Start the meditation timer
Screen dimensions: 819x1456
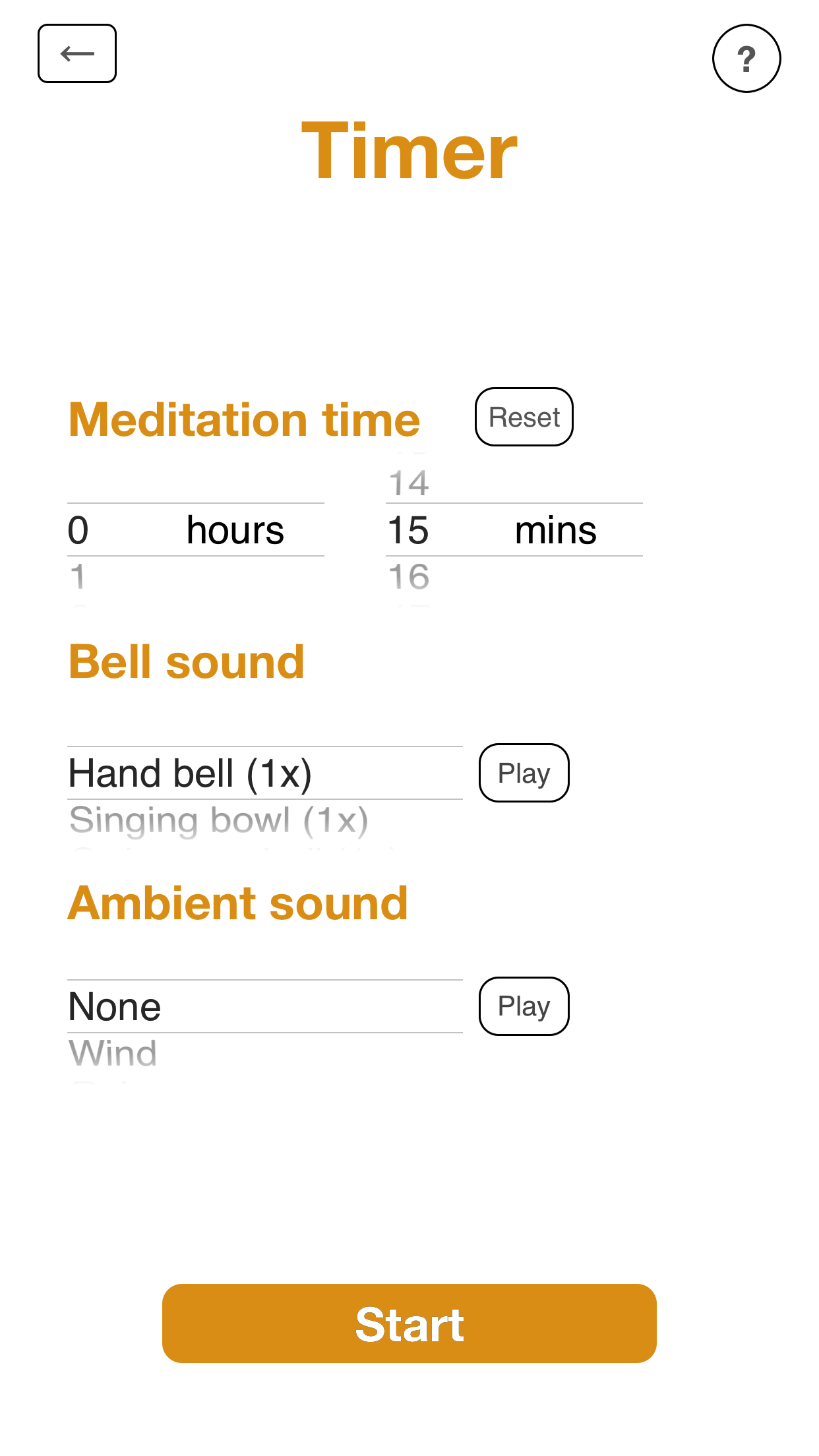pyautogui.click(x=409, y=1323)
